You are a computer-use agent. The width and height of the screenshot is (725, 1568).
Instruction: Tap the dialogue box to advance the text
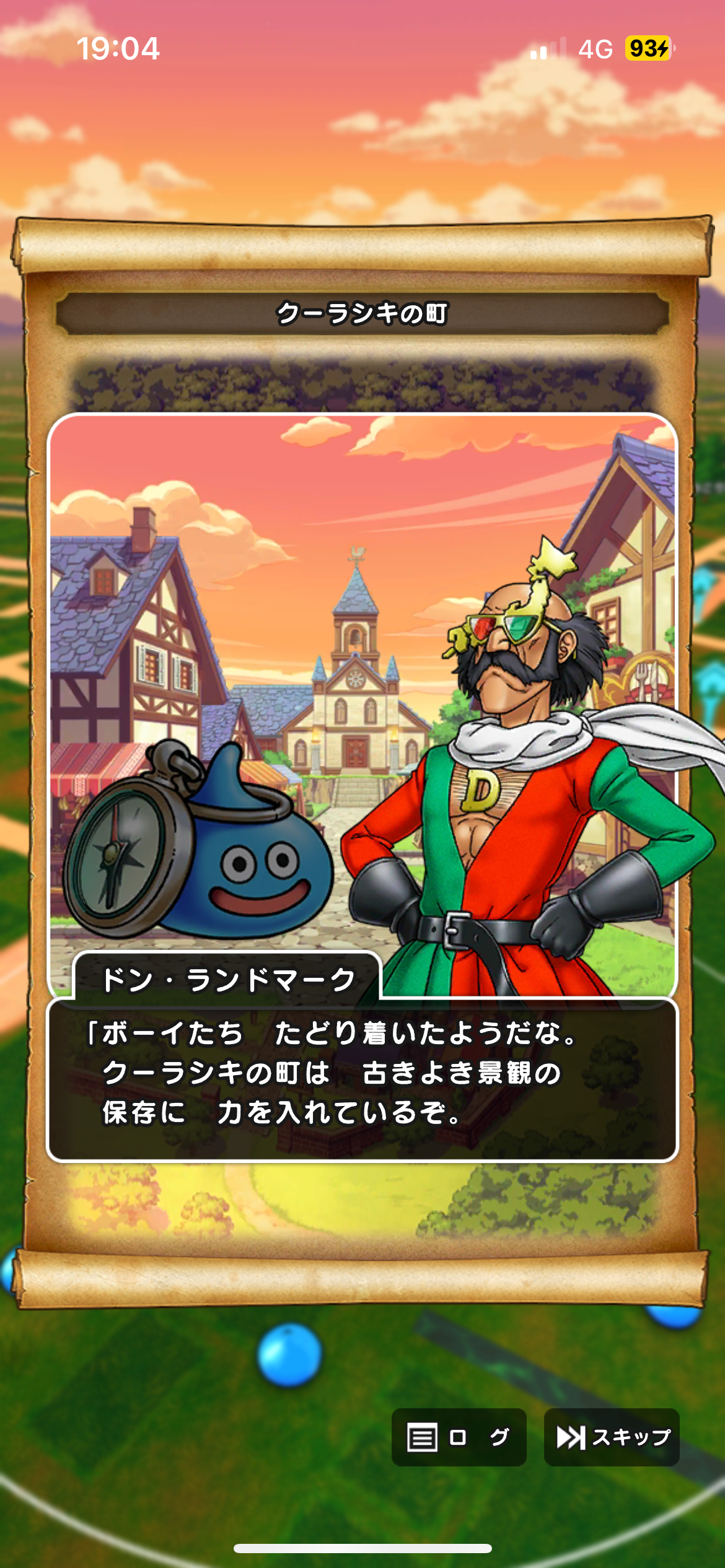(x=362, y=1080)
